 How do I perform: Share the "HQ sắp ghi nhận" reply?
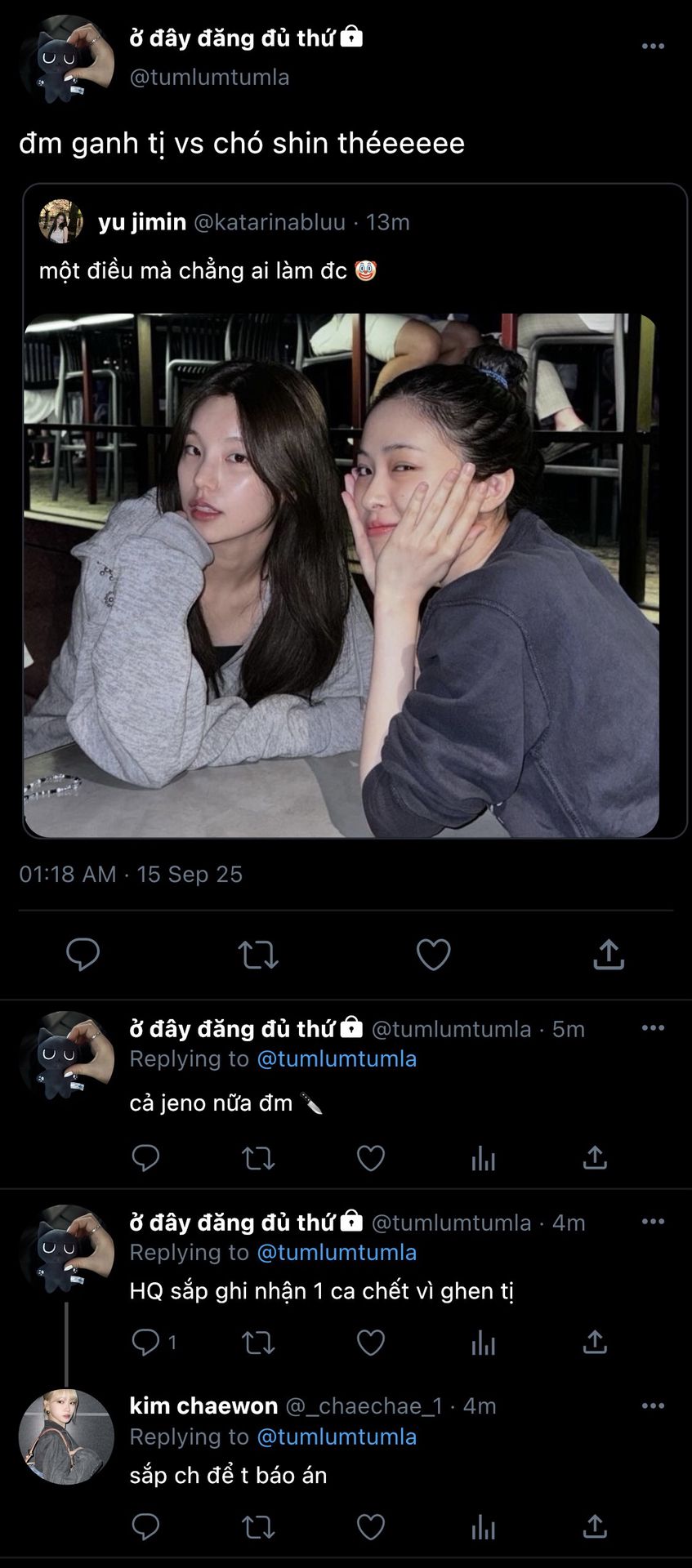click(x=595, y=1342)
